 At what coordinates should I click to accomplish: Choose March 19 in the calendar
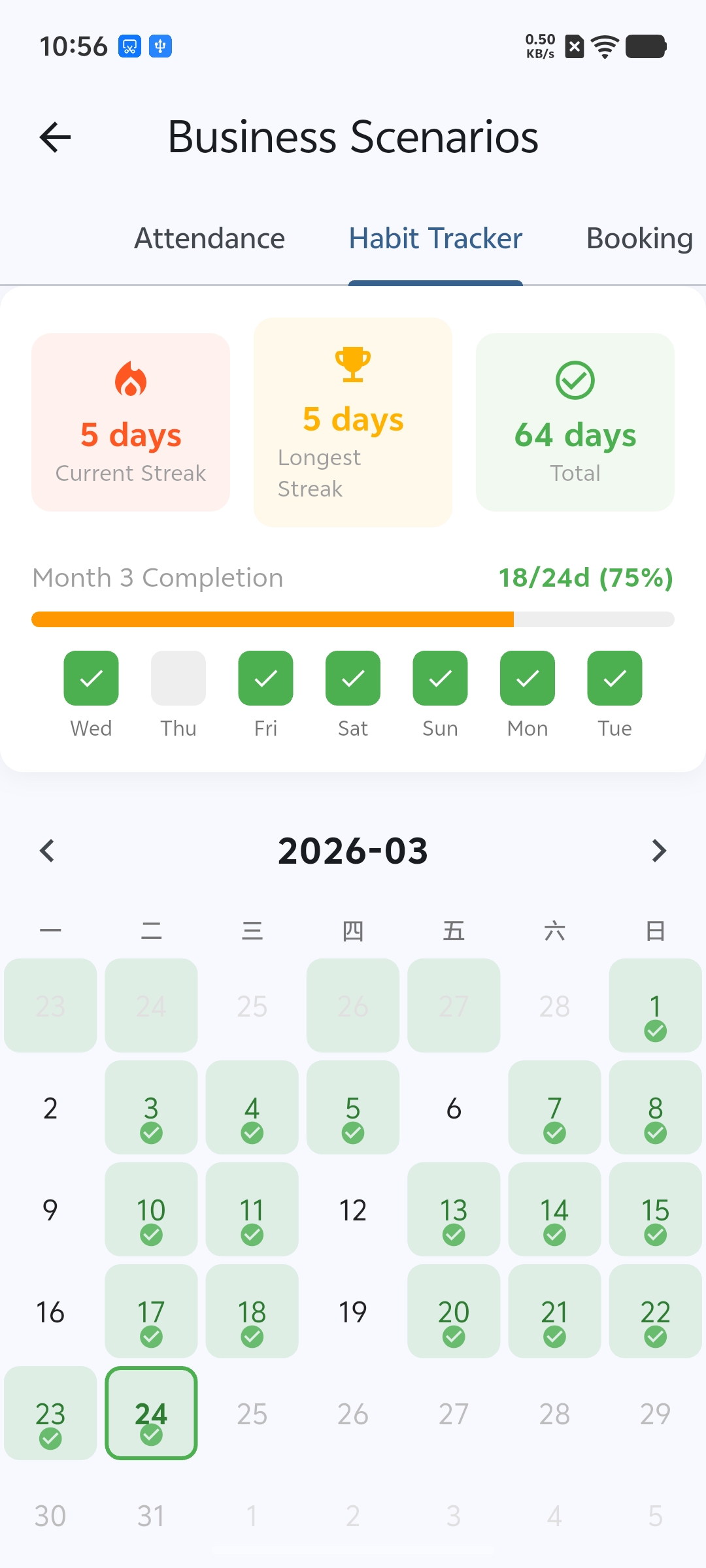click(352, 1312)
